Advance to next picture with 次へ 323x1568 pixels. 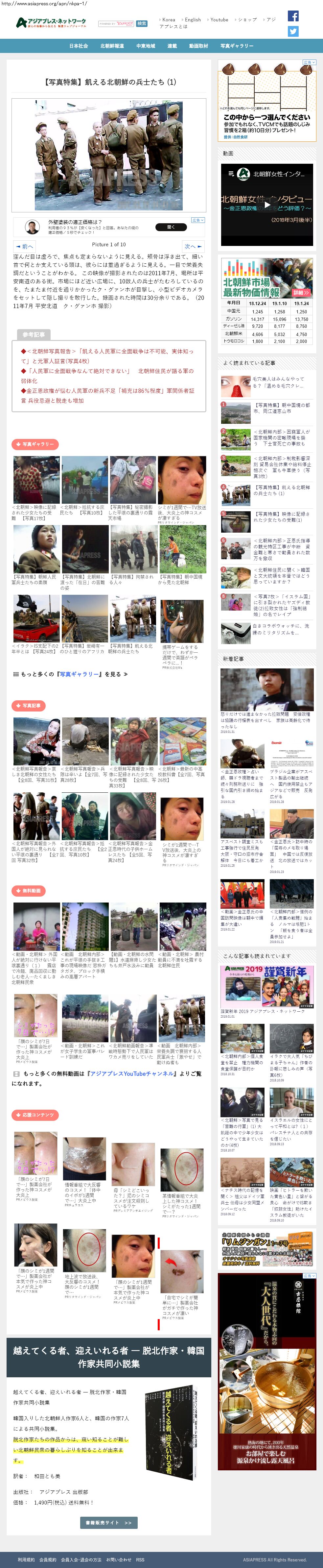[192, 246]
